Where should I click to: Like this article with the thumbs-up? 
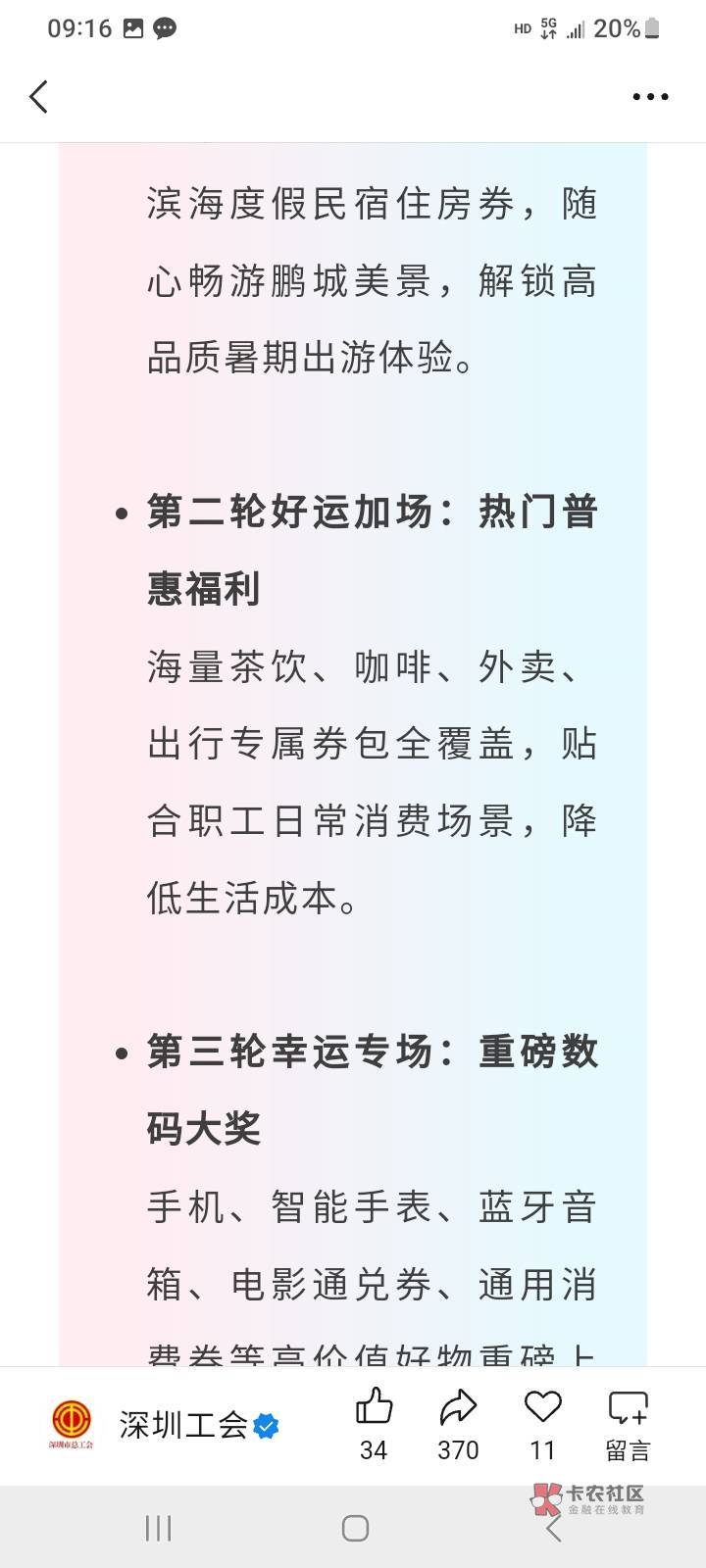374,1424
